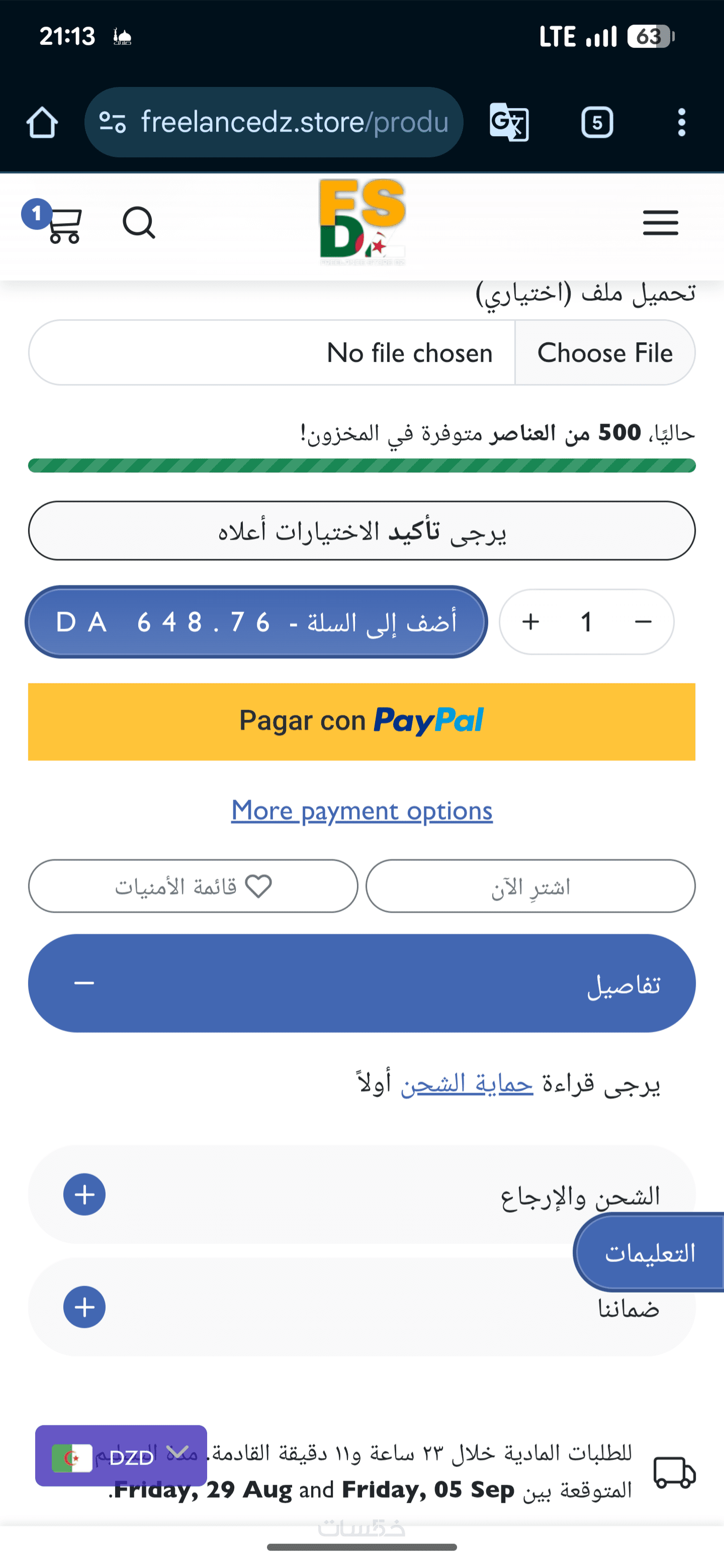The width and height of the screenshot is (724, 1568).
Task: Increase quantity with the plus button
Action: 531,622
